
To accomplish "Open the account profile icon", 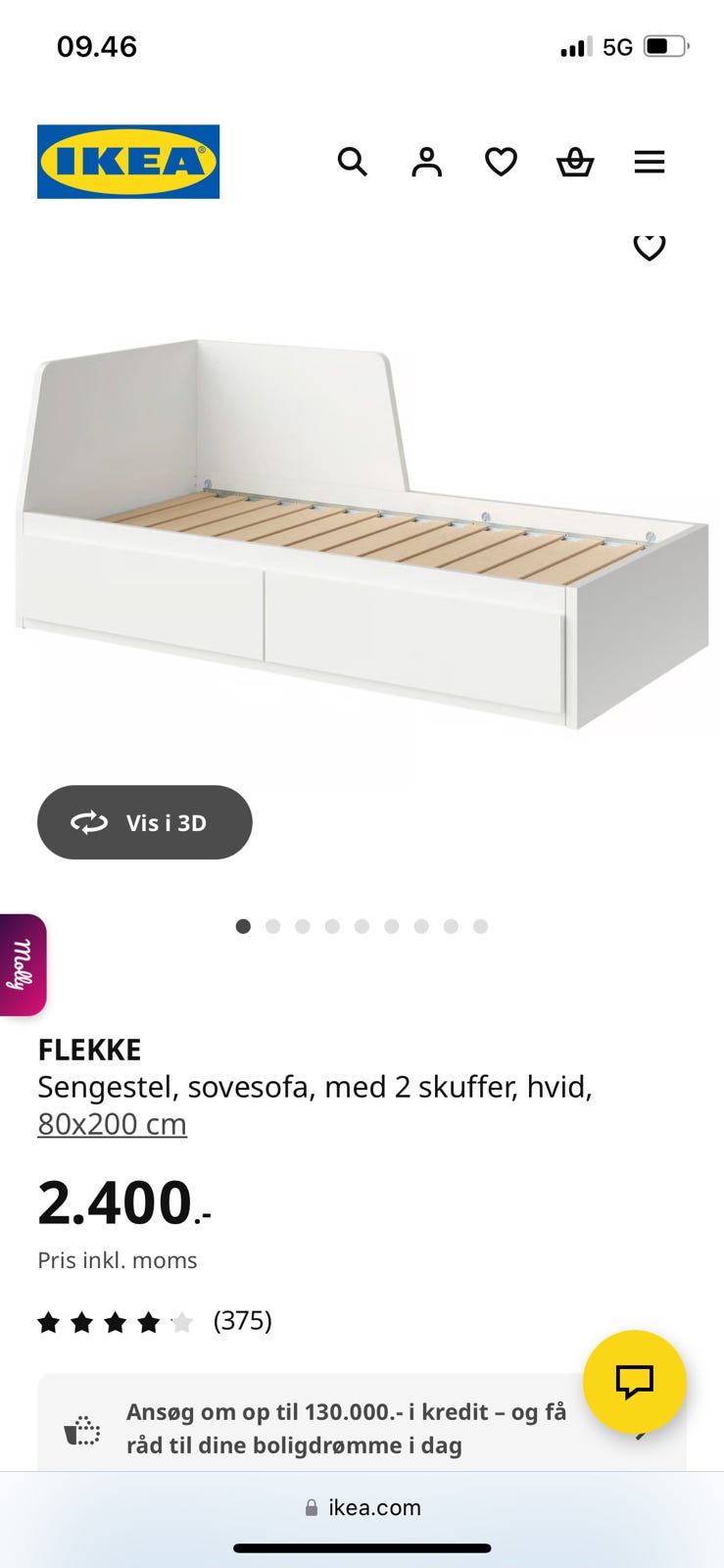I will 426,162.
